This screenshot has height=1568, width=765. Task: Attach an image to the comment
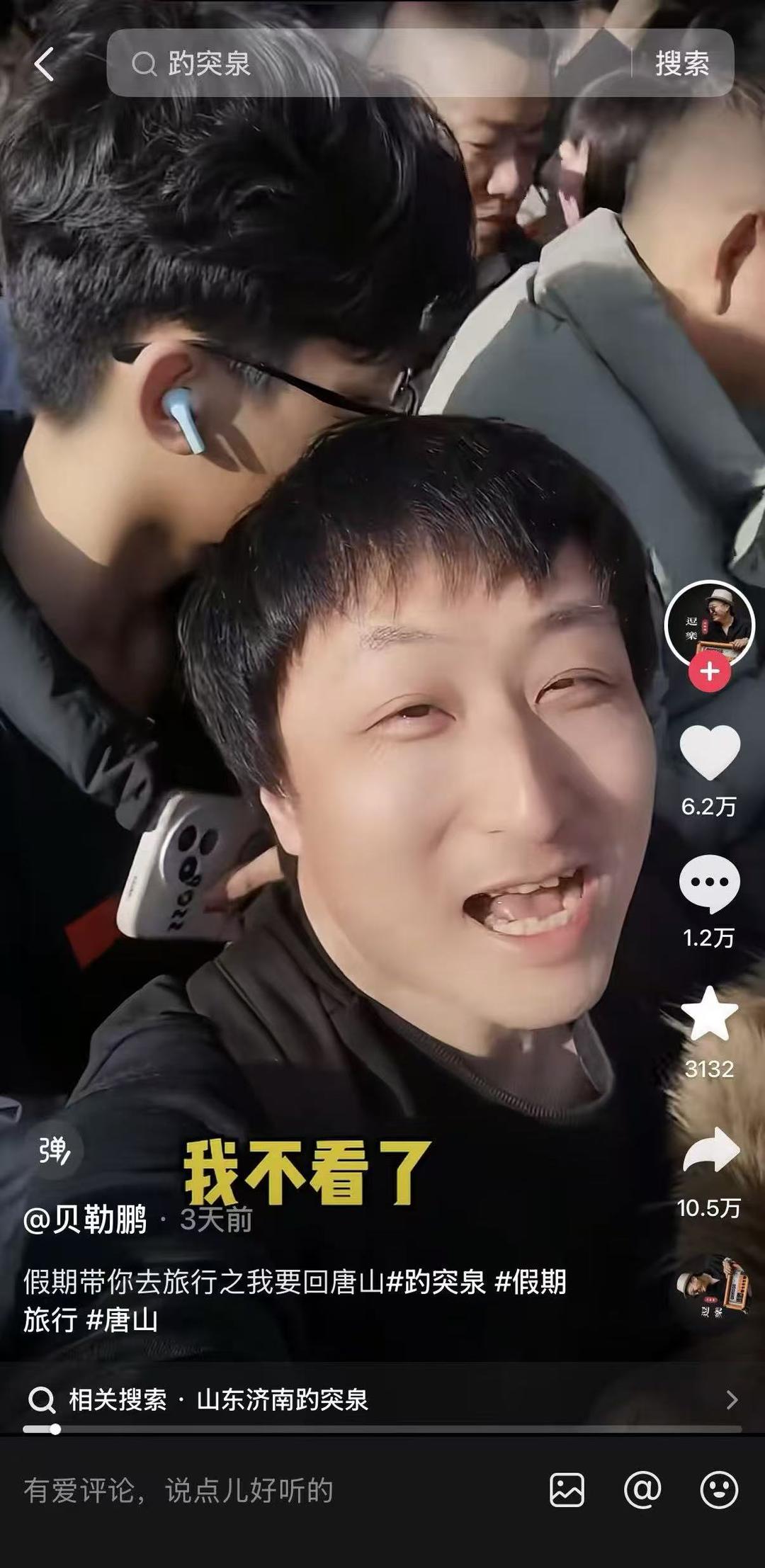(567, 1490)
